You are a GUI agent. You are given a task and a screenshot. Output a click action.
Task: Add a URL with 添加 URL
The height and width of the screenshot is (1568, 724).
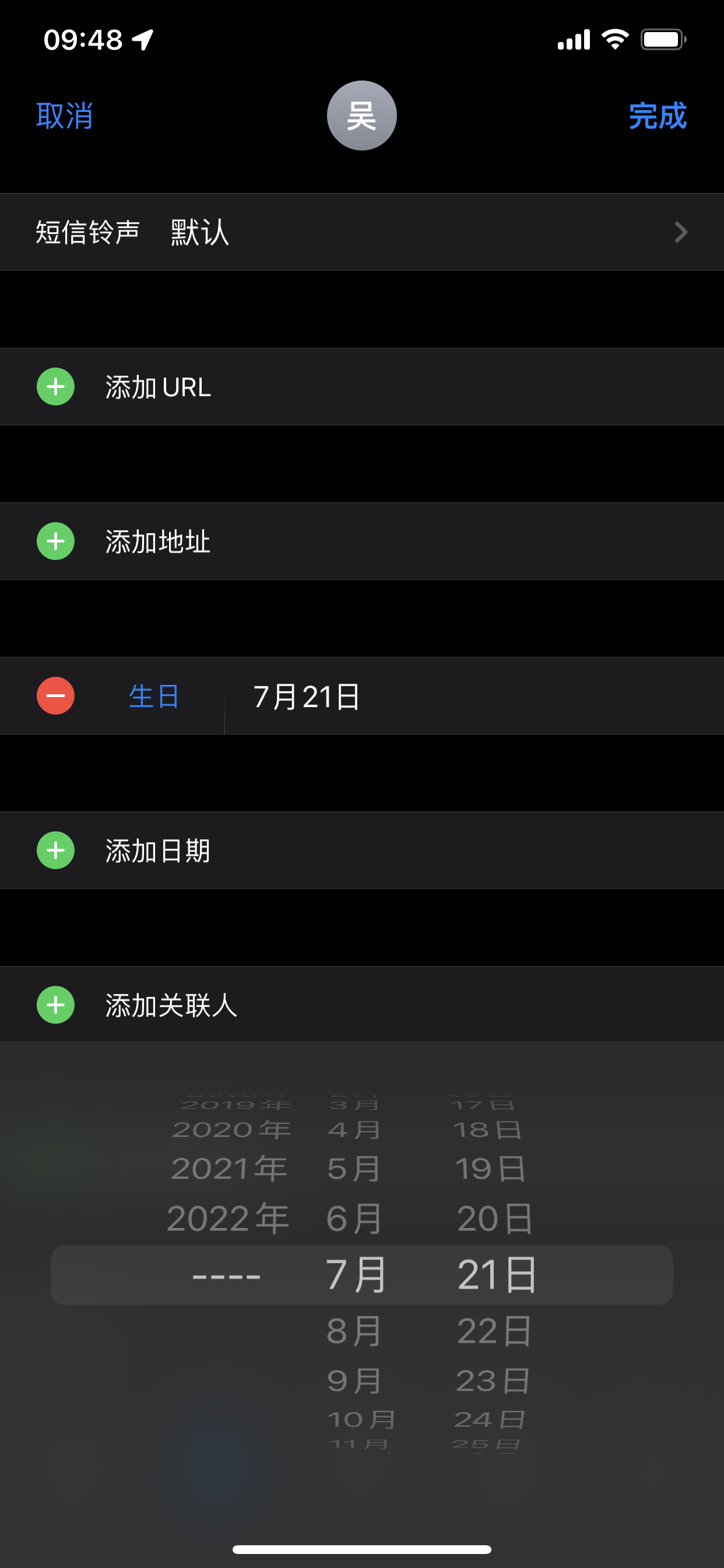(158, 387)
